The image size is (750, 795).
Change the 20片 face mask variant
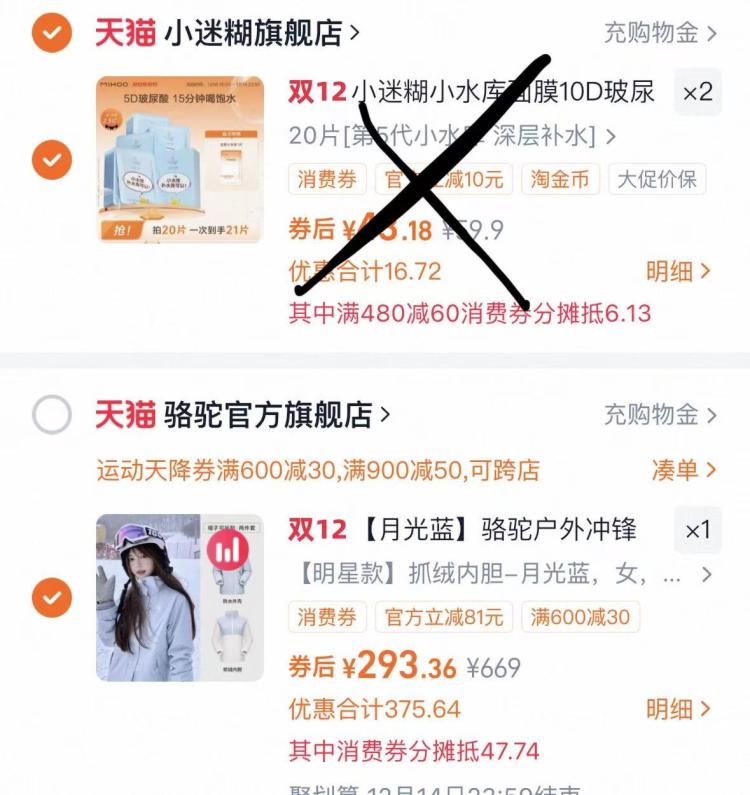tap(452, 136)
